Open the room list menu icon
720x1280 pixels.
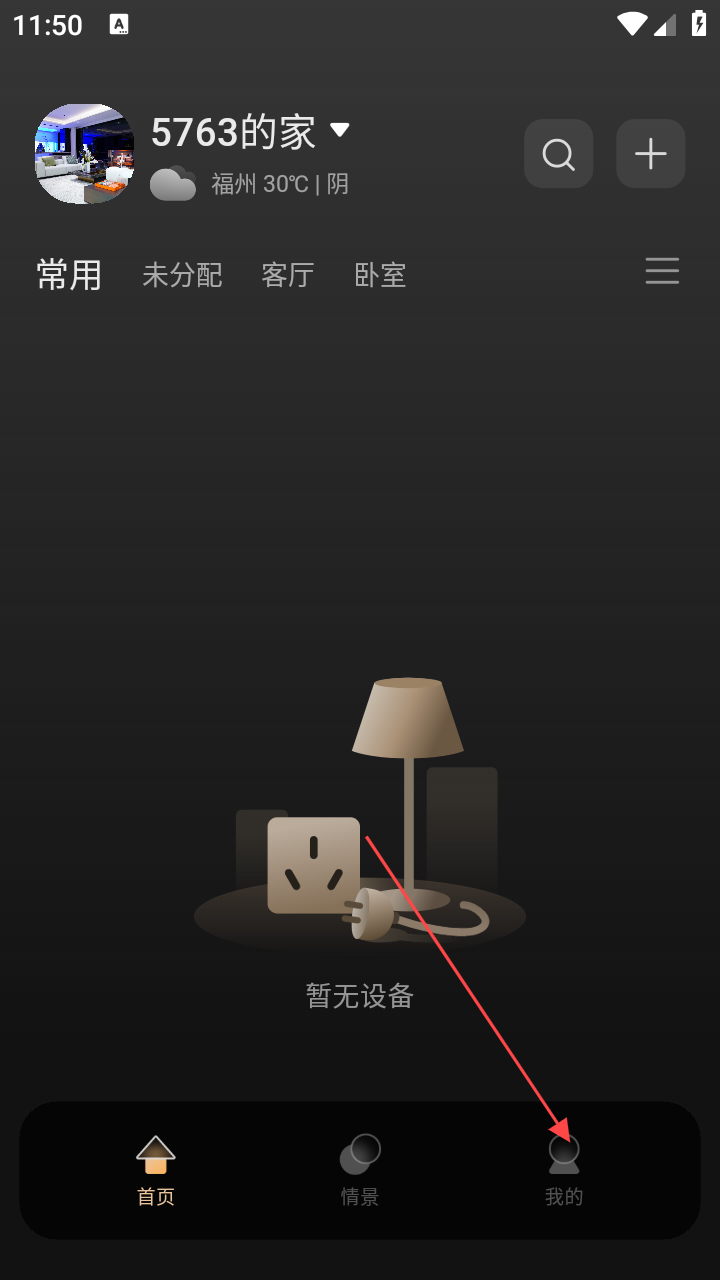[662, 271]
